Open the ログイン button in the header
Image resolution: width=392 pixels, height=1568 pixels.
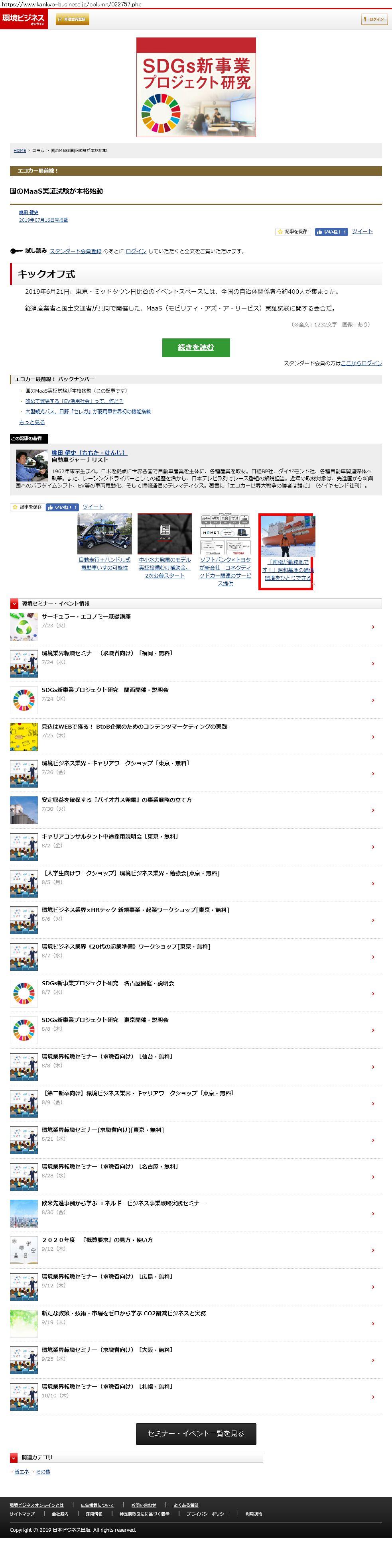pyautogui.click(x=374, y=20)
